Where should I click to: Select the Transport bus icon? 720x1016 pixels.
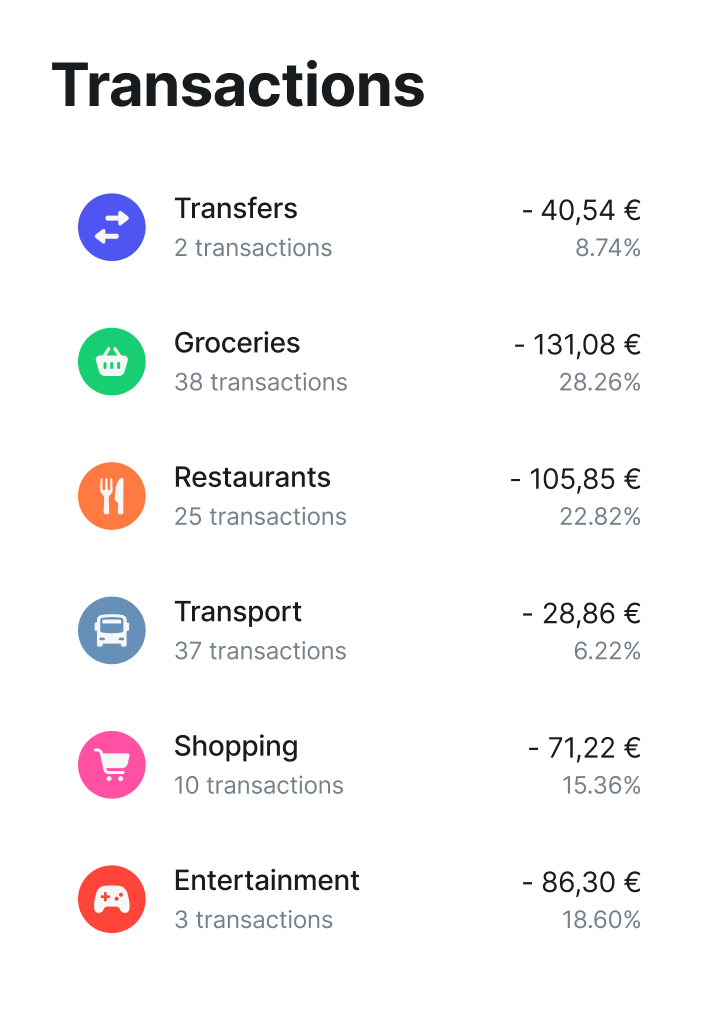(111, 630)
